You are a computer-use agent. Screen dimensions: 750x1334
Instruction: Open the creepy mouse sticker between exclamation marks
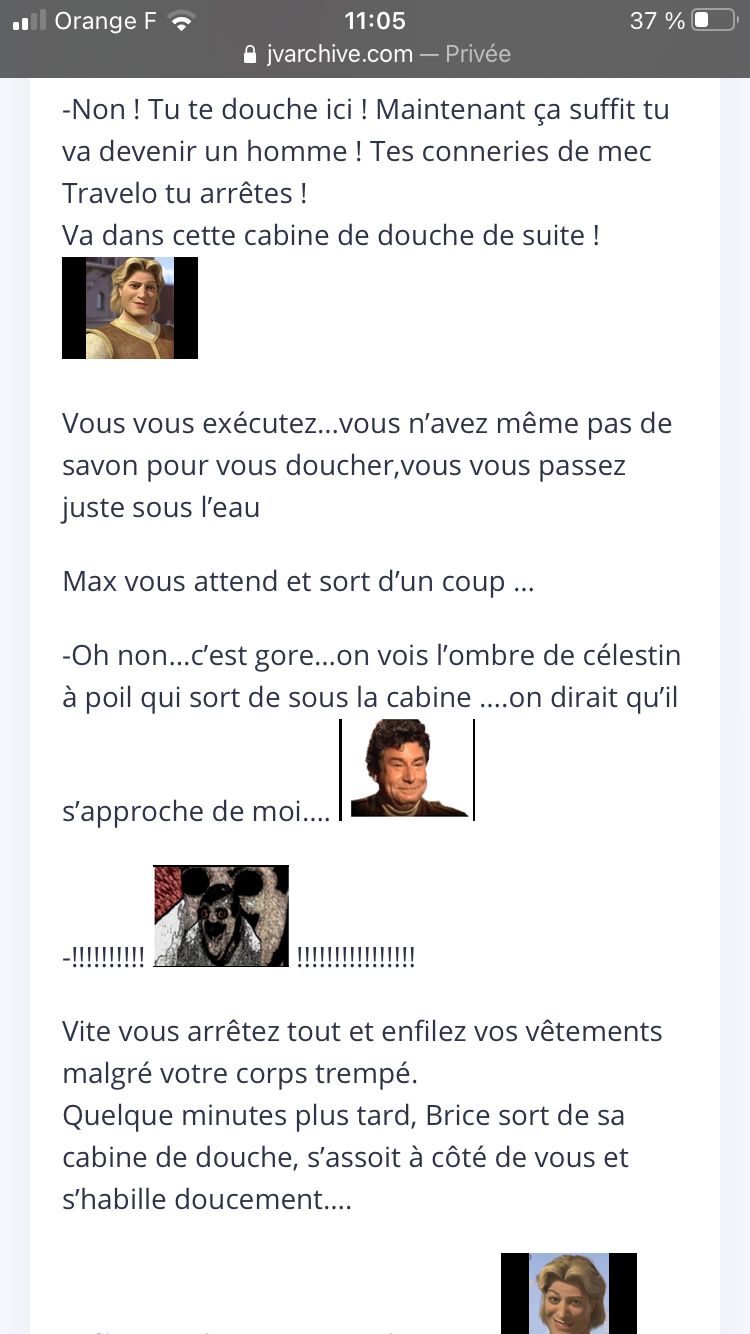[x=221, y=916]
